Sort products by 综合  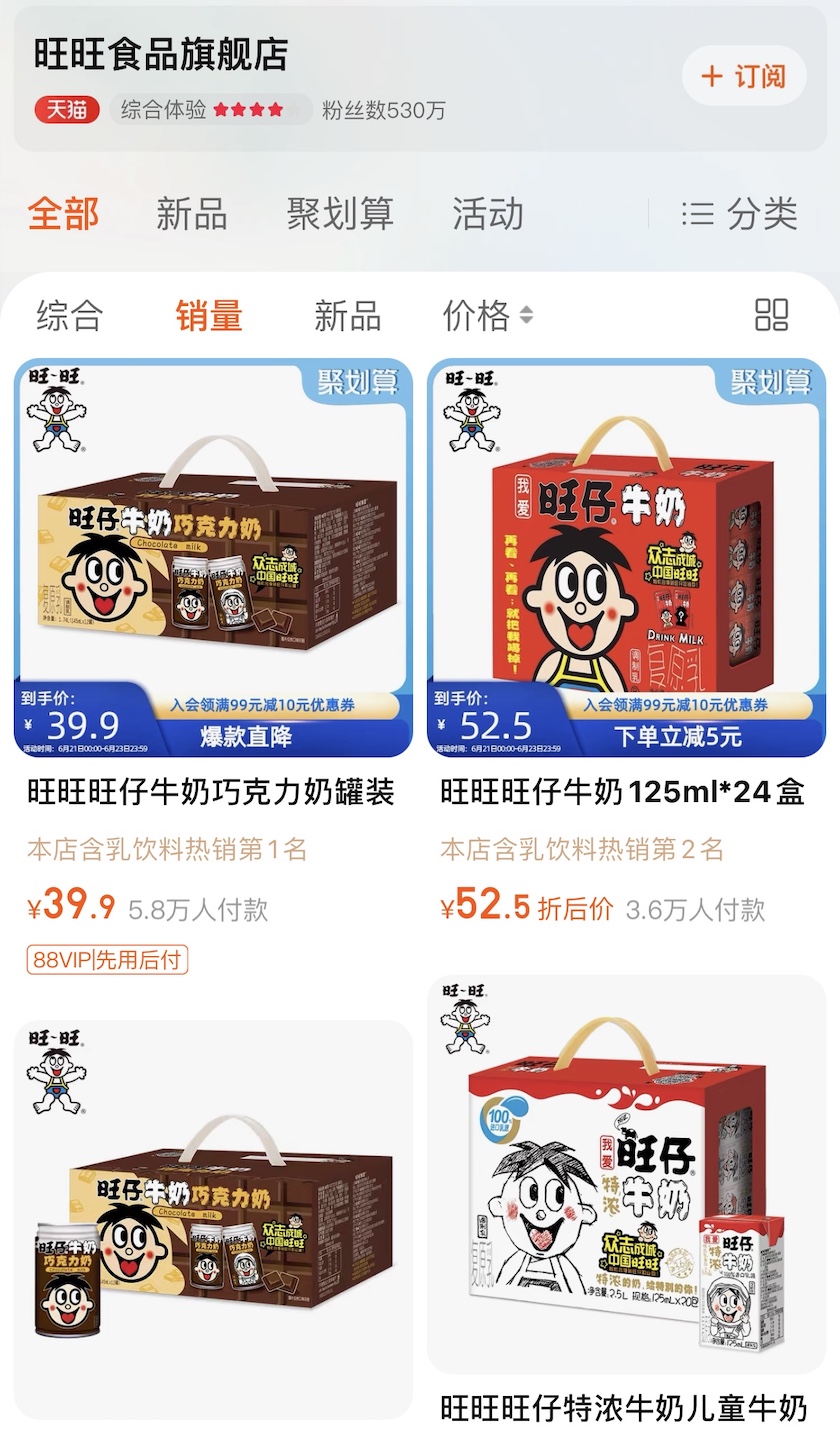(70, 316)
